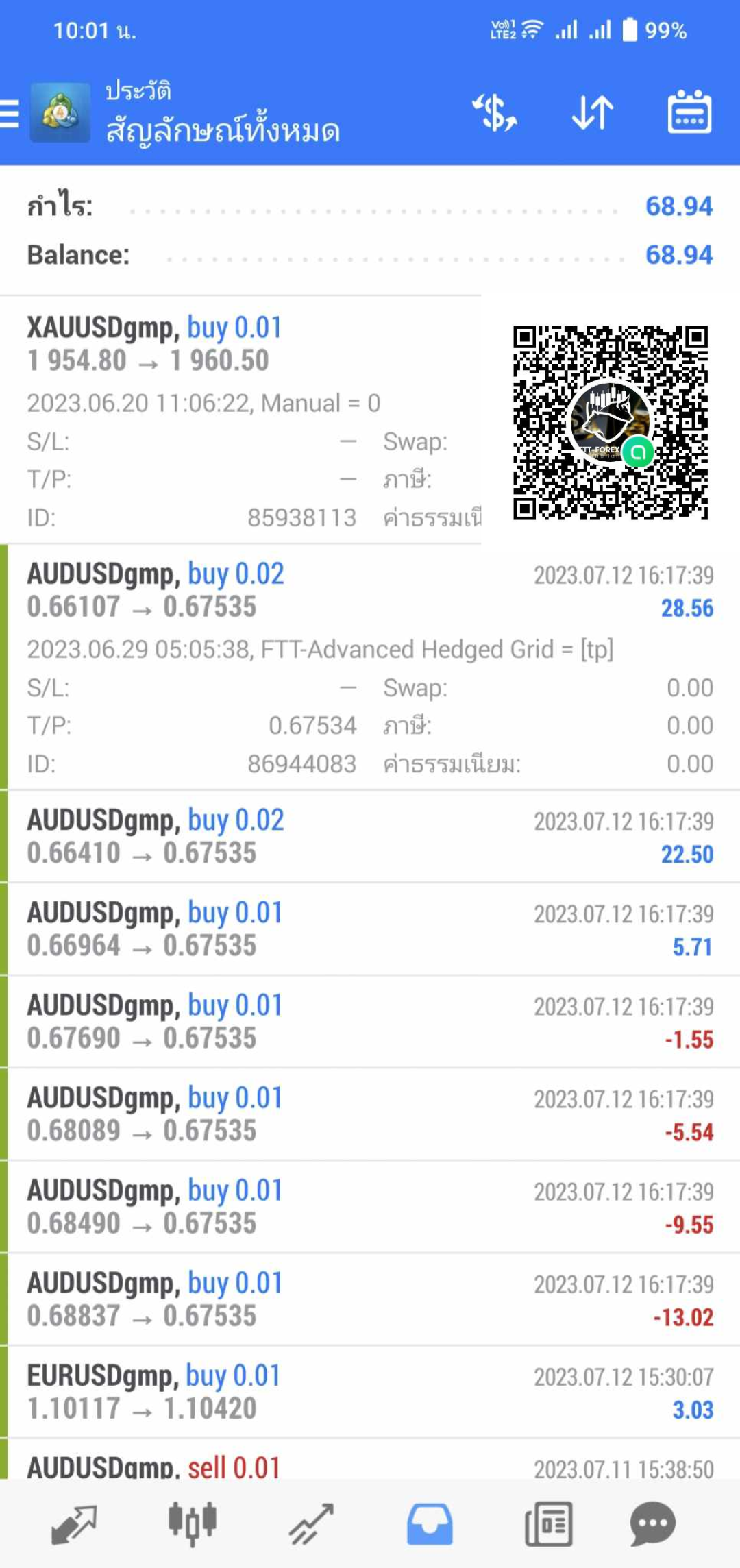The image size is (740, 1568).
Task: Switch to the candlestick chart tab
Action: coord(193,1523)
